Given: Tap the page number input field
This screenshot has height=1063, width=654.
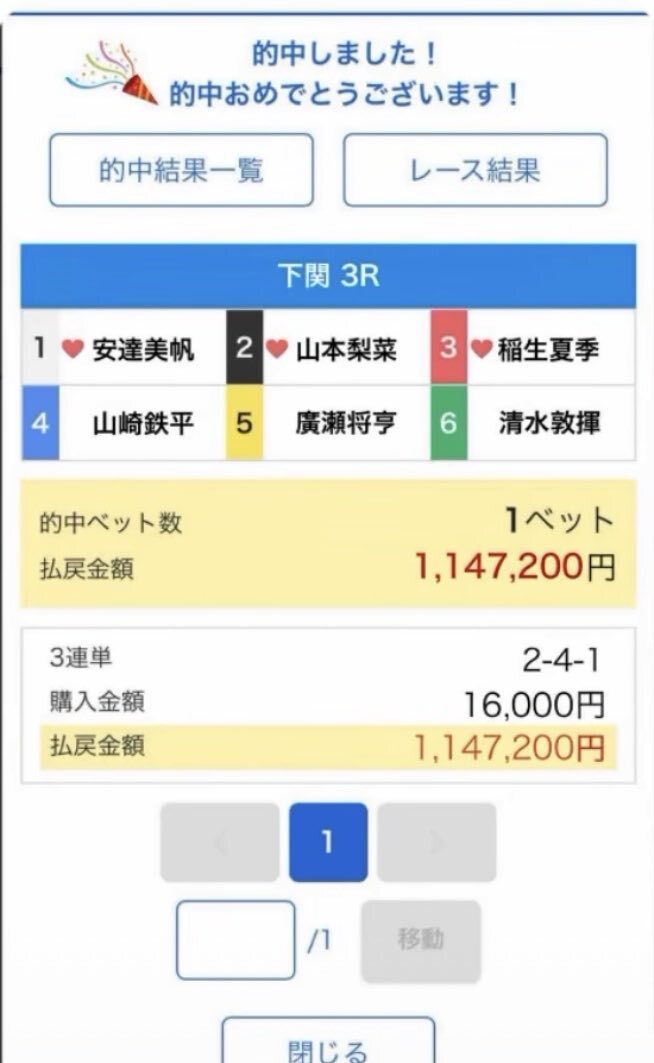Looking at the screenshot, I should [236, 940].
